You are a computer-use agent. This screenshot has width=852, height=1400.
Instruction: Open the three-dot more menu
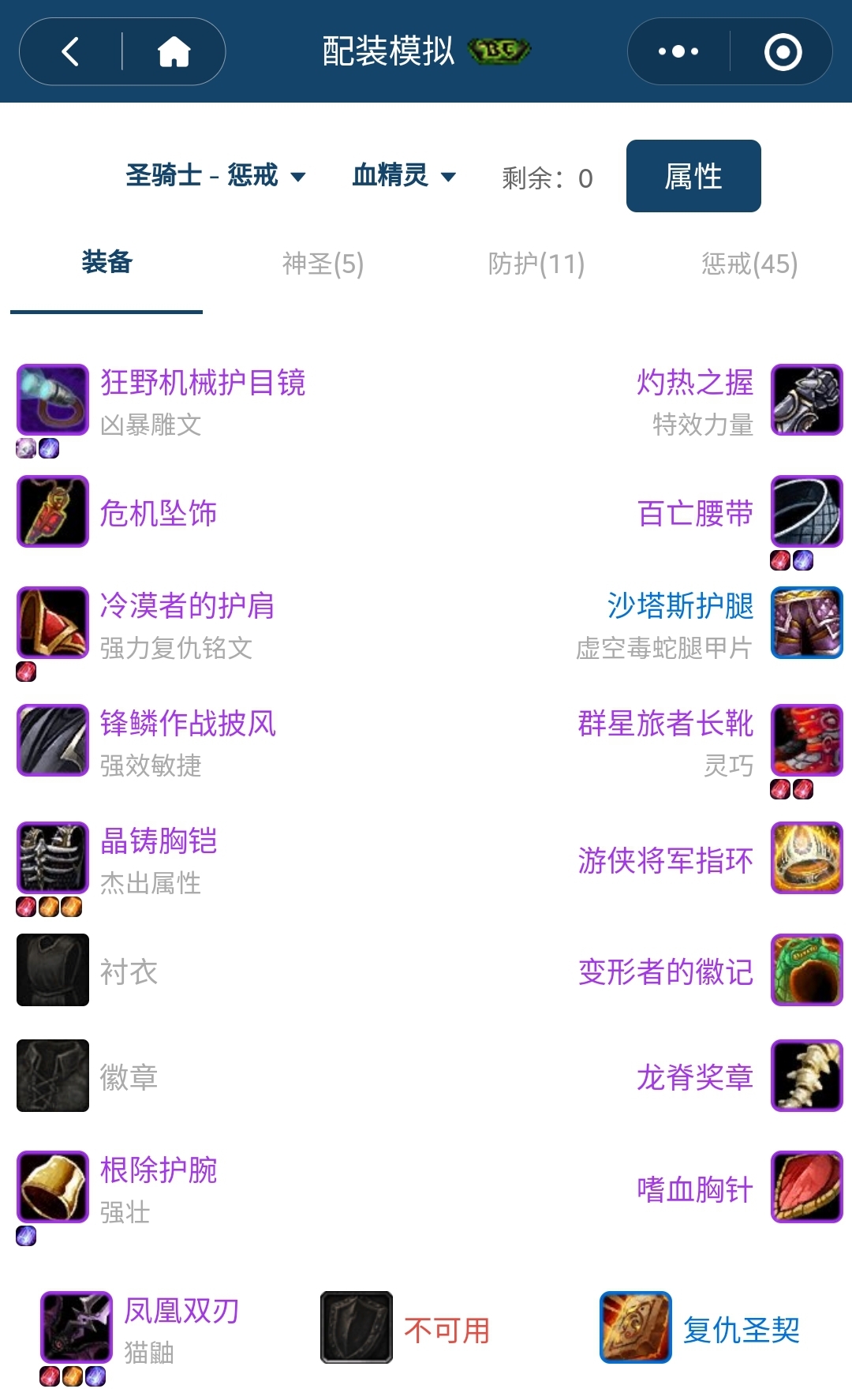[x=678, y=52]
